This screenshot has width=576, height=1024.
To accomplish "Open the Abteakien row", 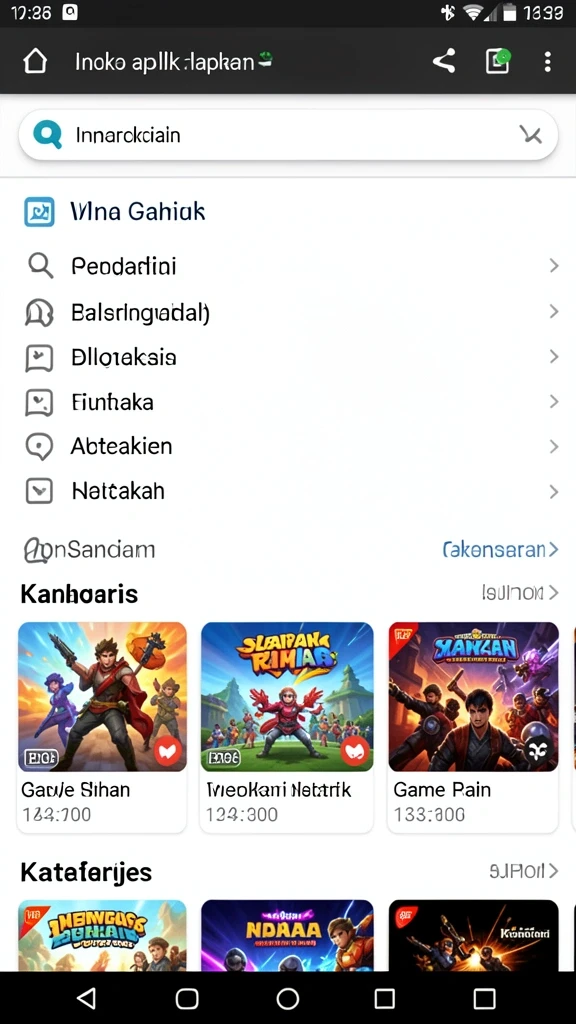I will [x=288, y=447].
